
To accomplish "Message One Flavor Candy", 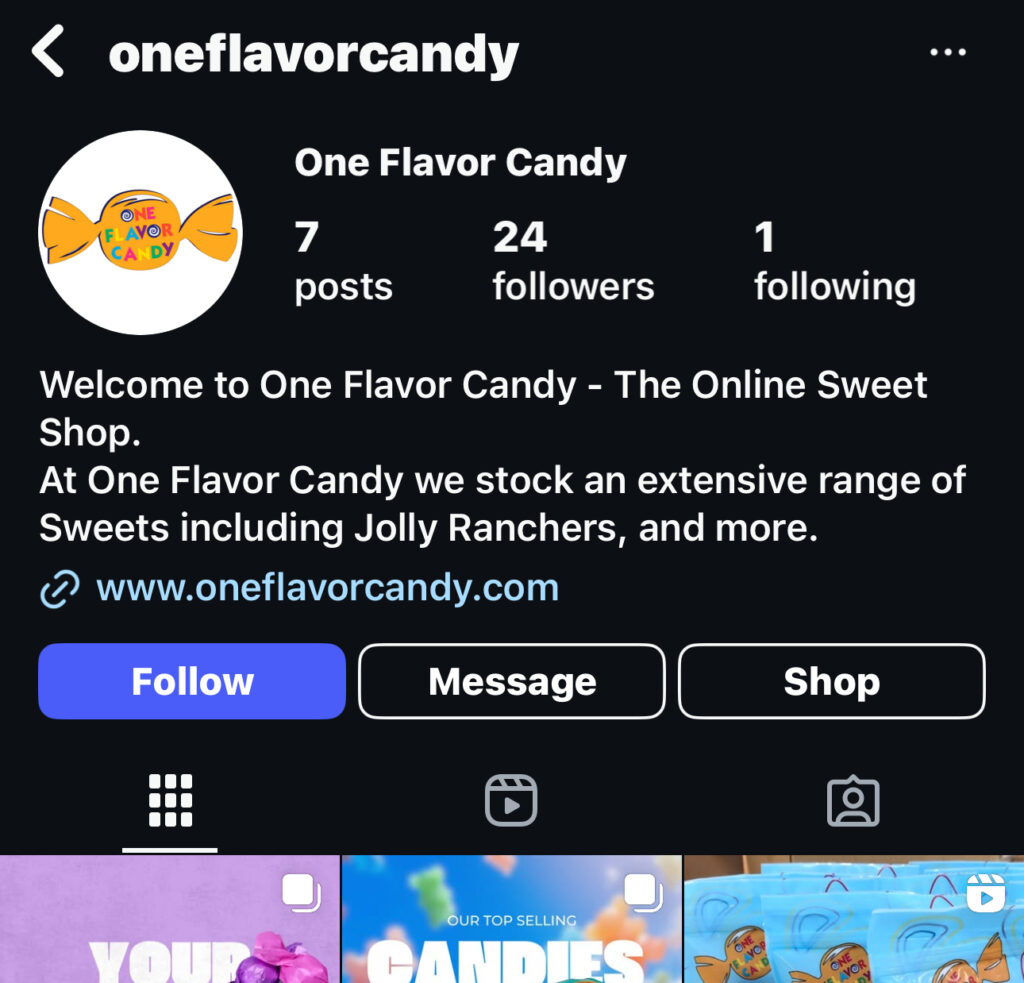I will (x=512, y=681).
